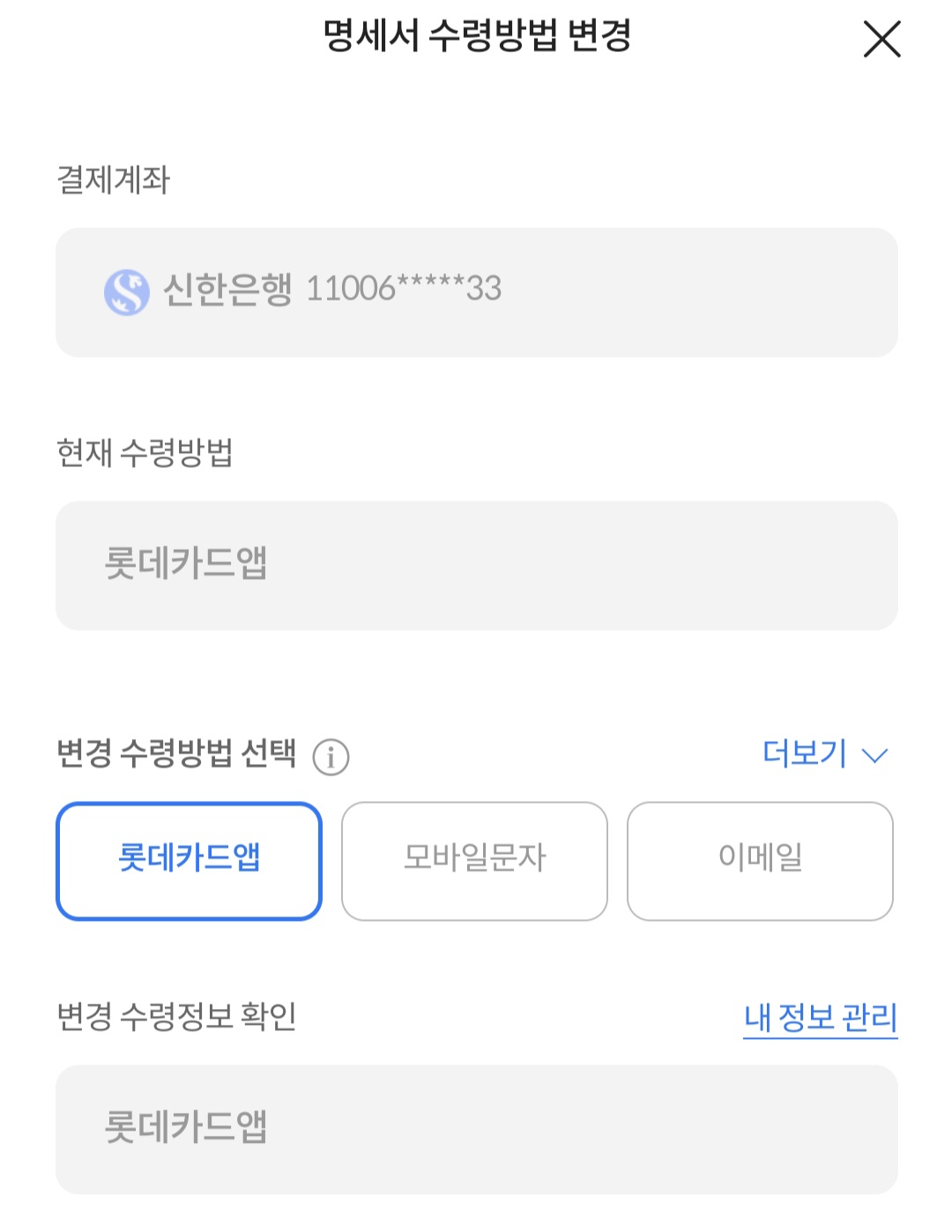Image resolution: width=952 pixels, height=1232 pixels.
Task: Pick 이메일 as the delivery method
Action: tap(760, 860)
